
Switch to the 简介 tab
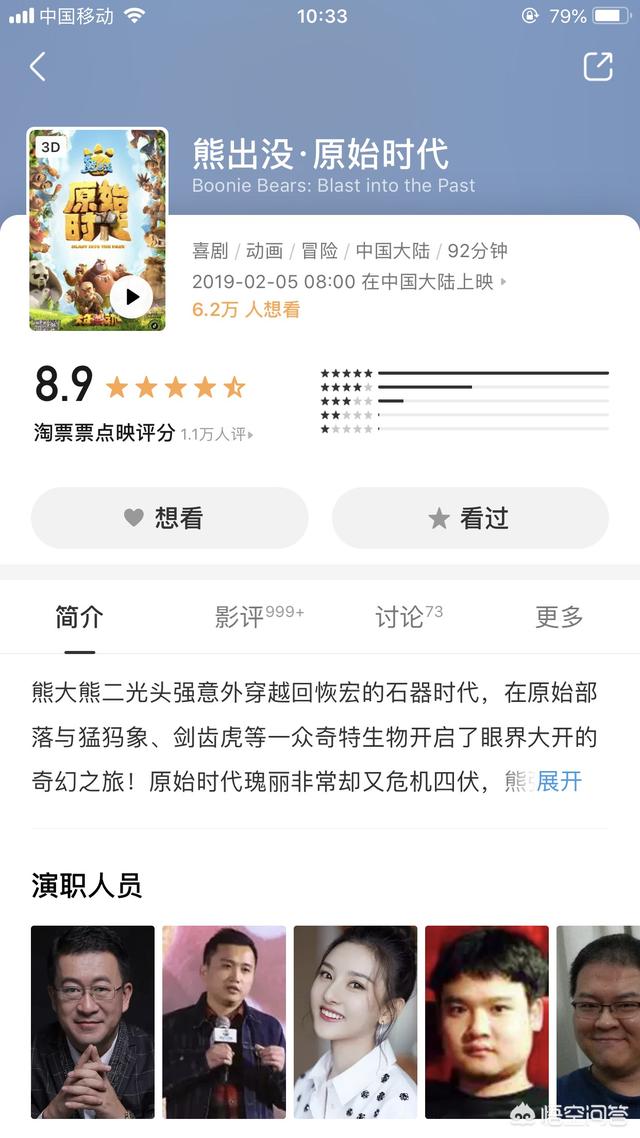79,617
